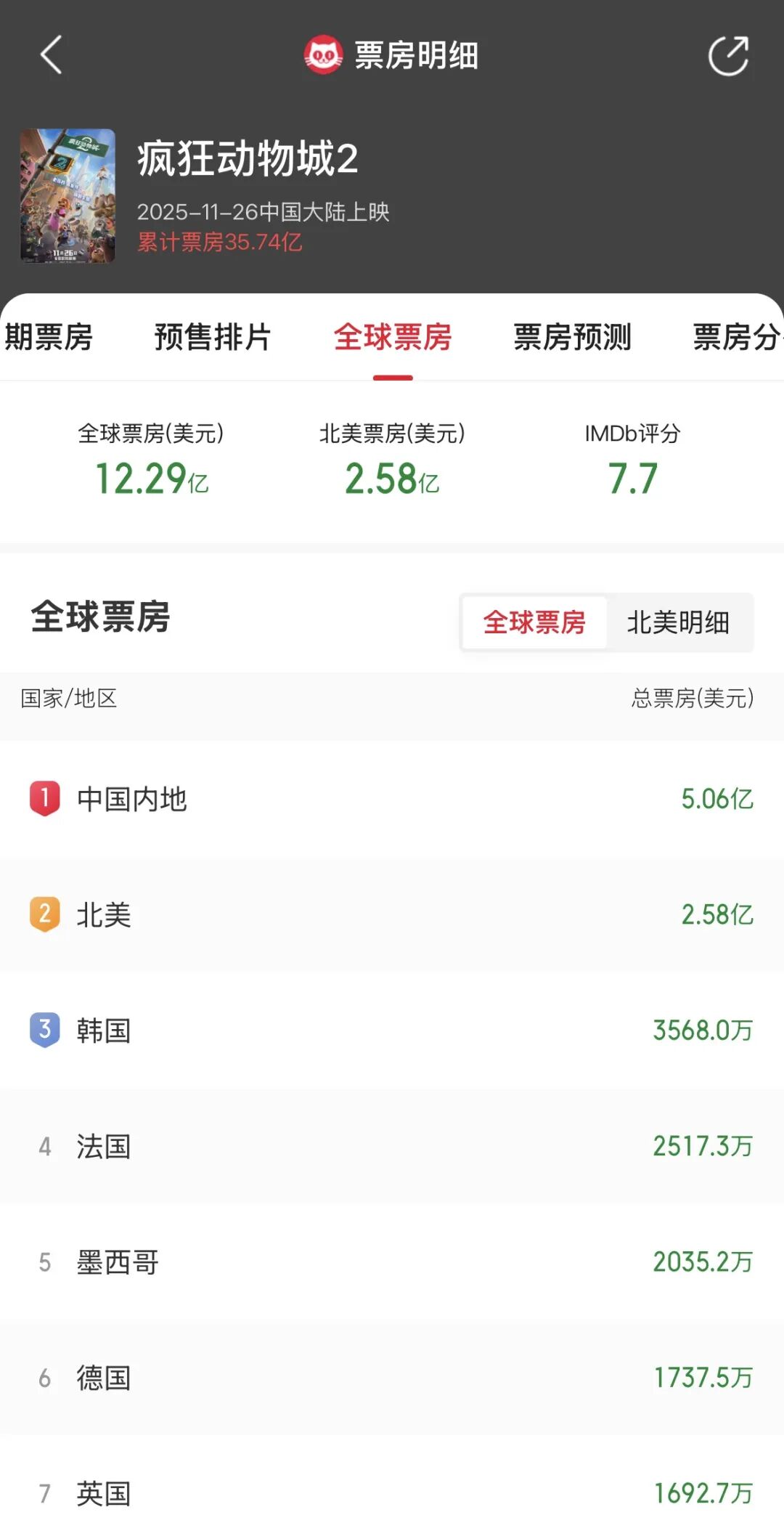Switch the list to 北美明细
784x1536 pixels.
pos(678,622)
